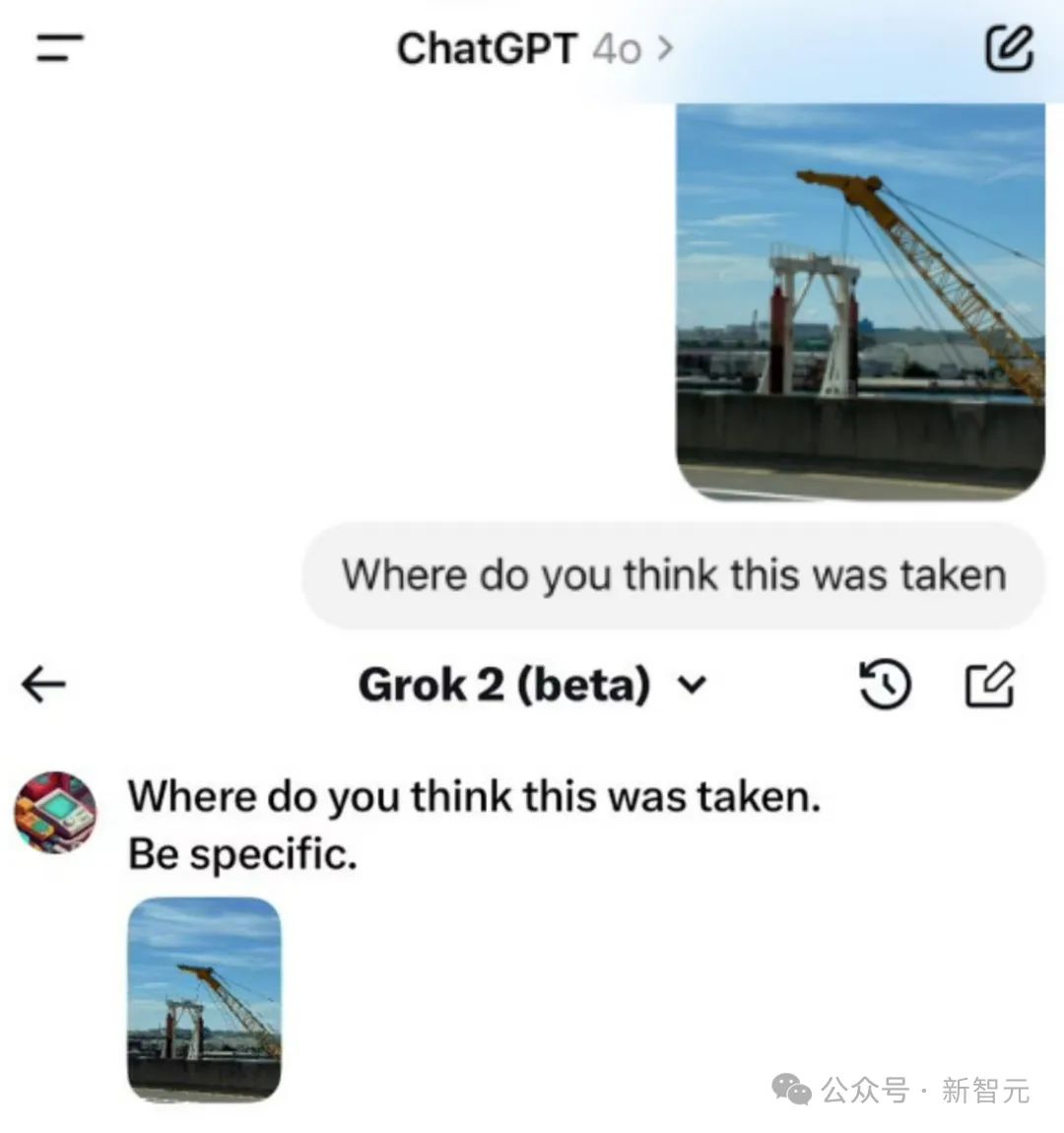Screen dimensions: 1064x1133
Task: Start a new ChatGPT chat
Action: tap(1010, 48)
